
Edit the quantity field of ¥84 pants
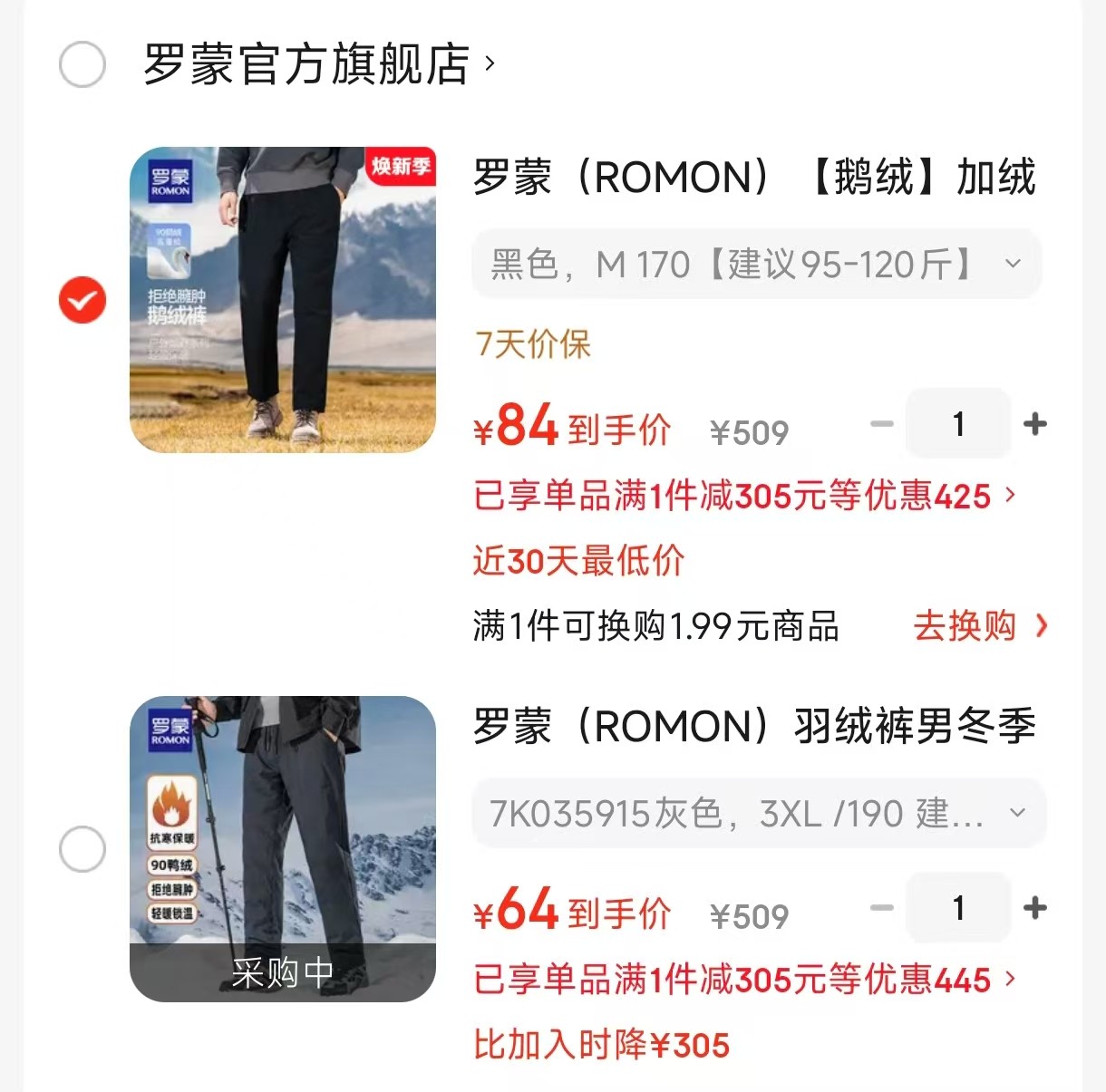coord(958,424)
